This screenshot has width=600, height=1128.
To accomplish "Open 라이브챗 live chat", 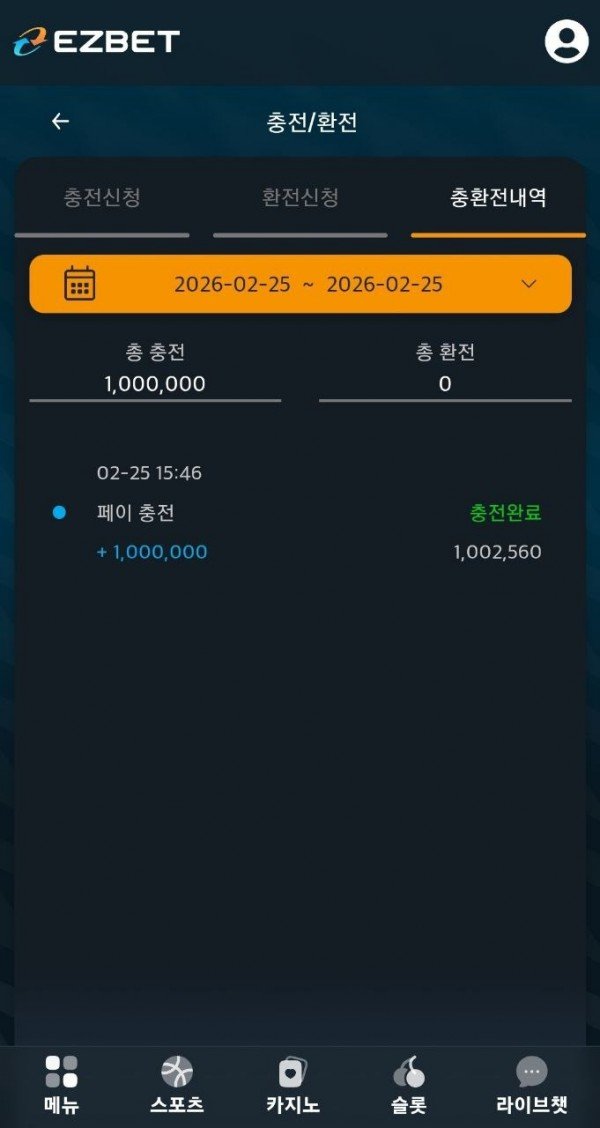I will (531, 1085).
